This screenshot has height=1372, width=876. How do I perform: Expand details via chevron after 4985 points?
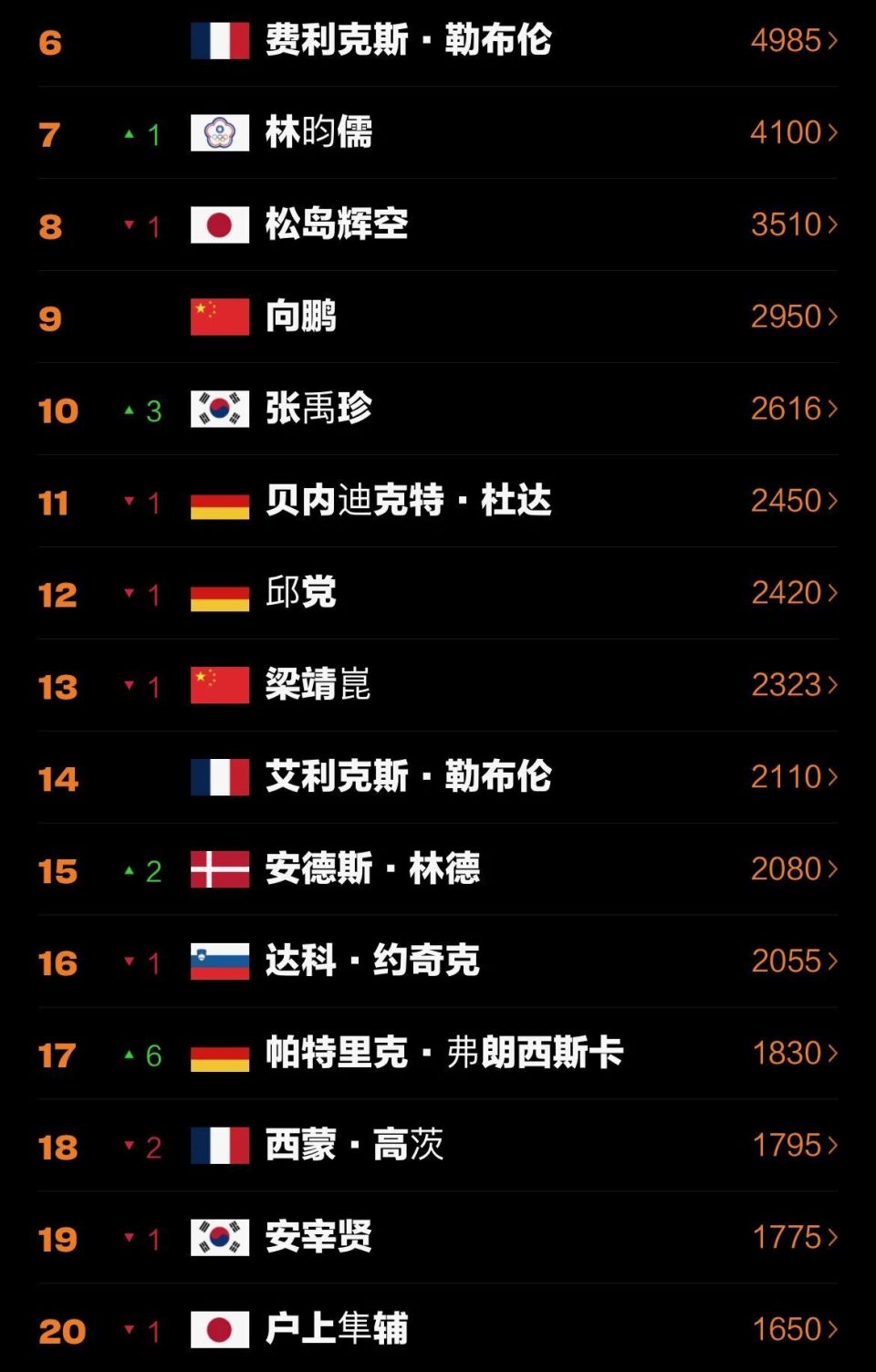(x=832, y=40)
